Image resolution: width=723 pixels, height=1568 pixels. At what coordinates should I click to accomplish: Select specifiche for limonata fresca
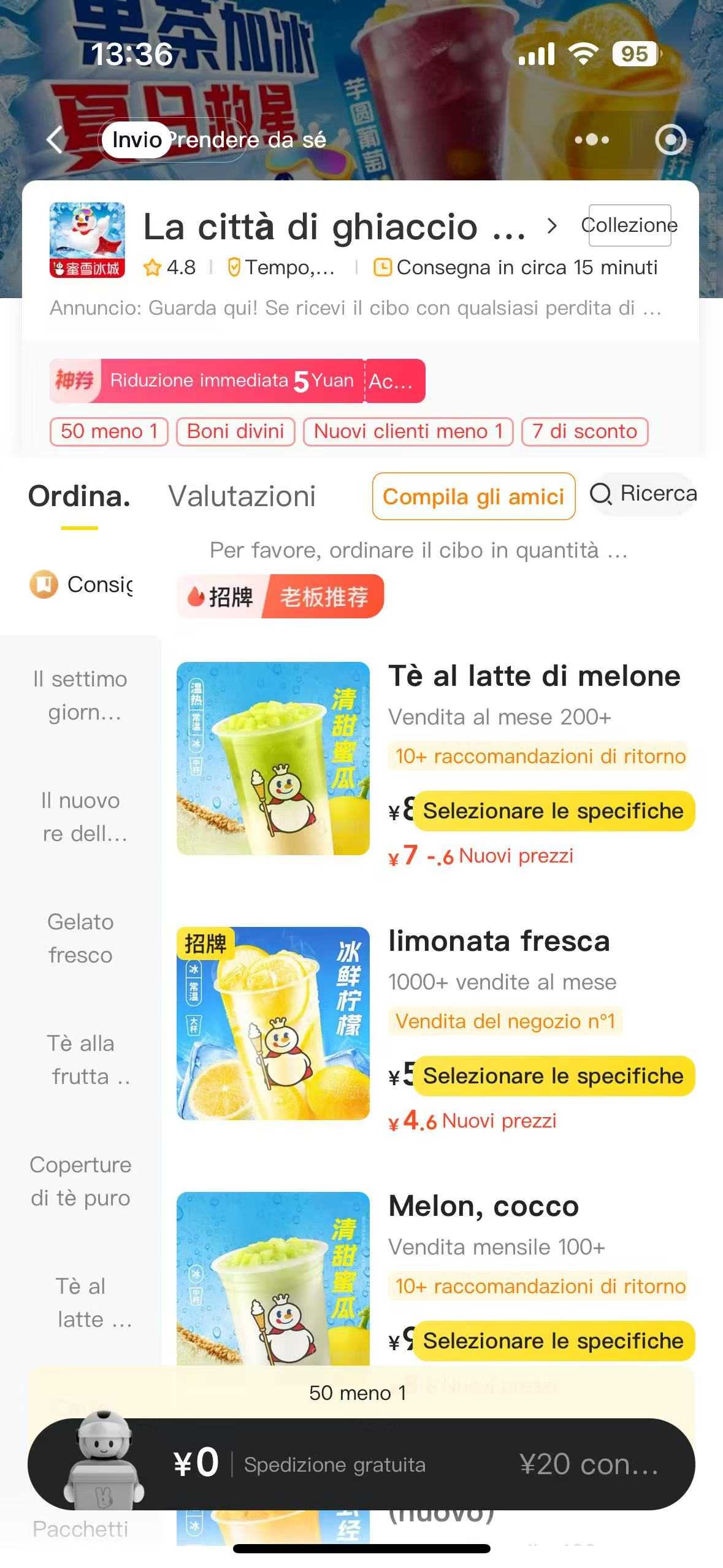[x=551, y=1076]
